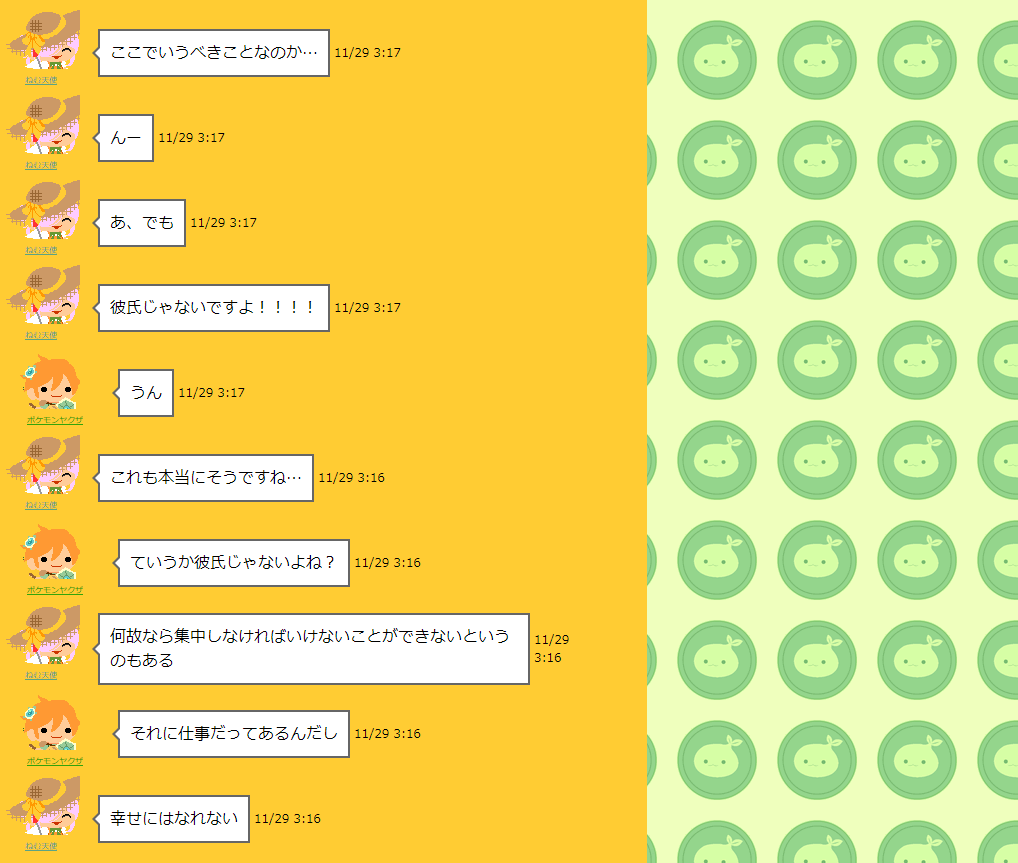Open user link beside あ、でも message
Screen dimensions: 1018x863
coord(41,250)
